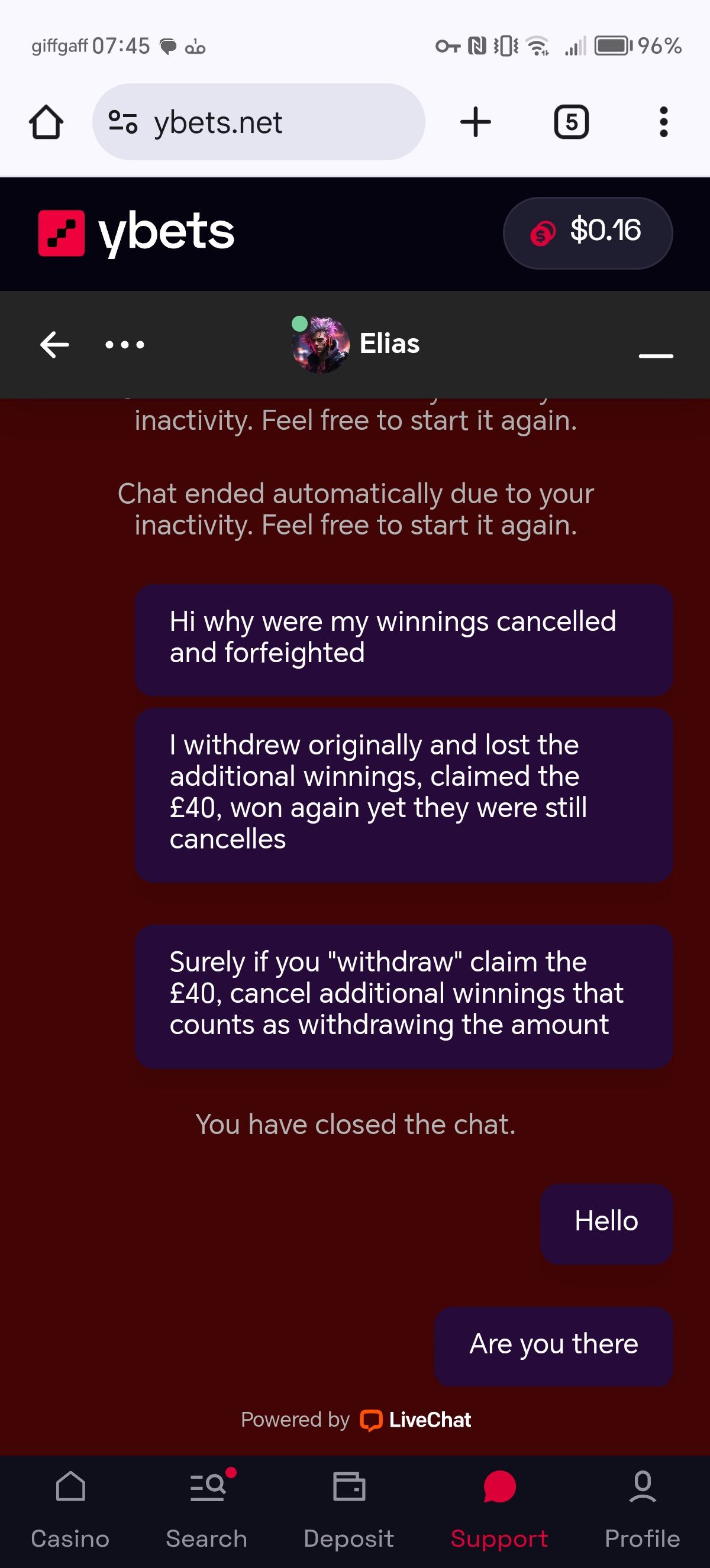Open the browser overflow menu
Image resolution: width=710 pixels, height=1568 pixels.
click(x=663, y=122)
